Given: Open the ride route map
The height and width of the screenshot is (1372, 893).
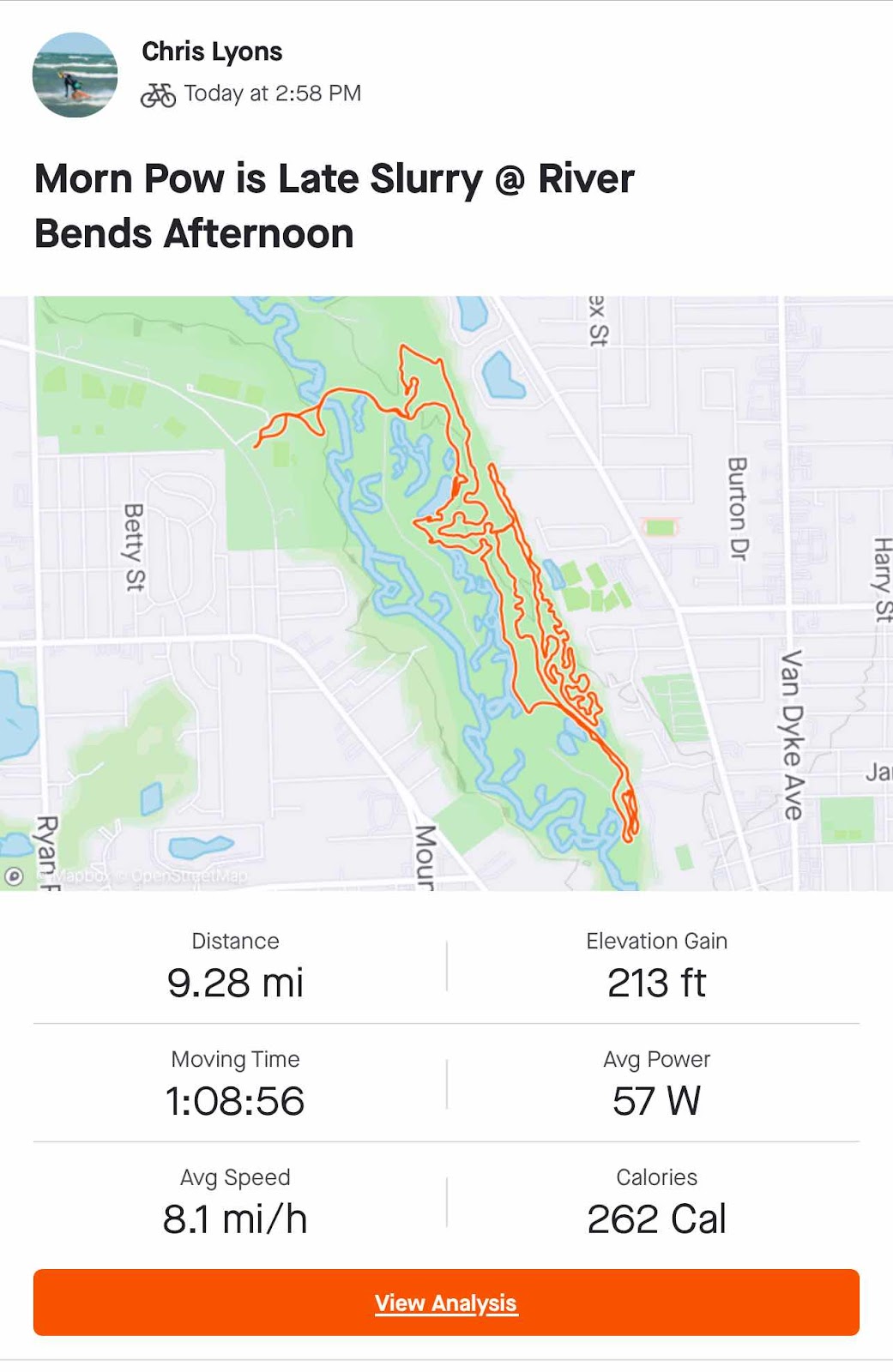Looking at the screenshot, I should point(446,592).
